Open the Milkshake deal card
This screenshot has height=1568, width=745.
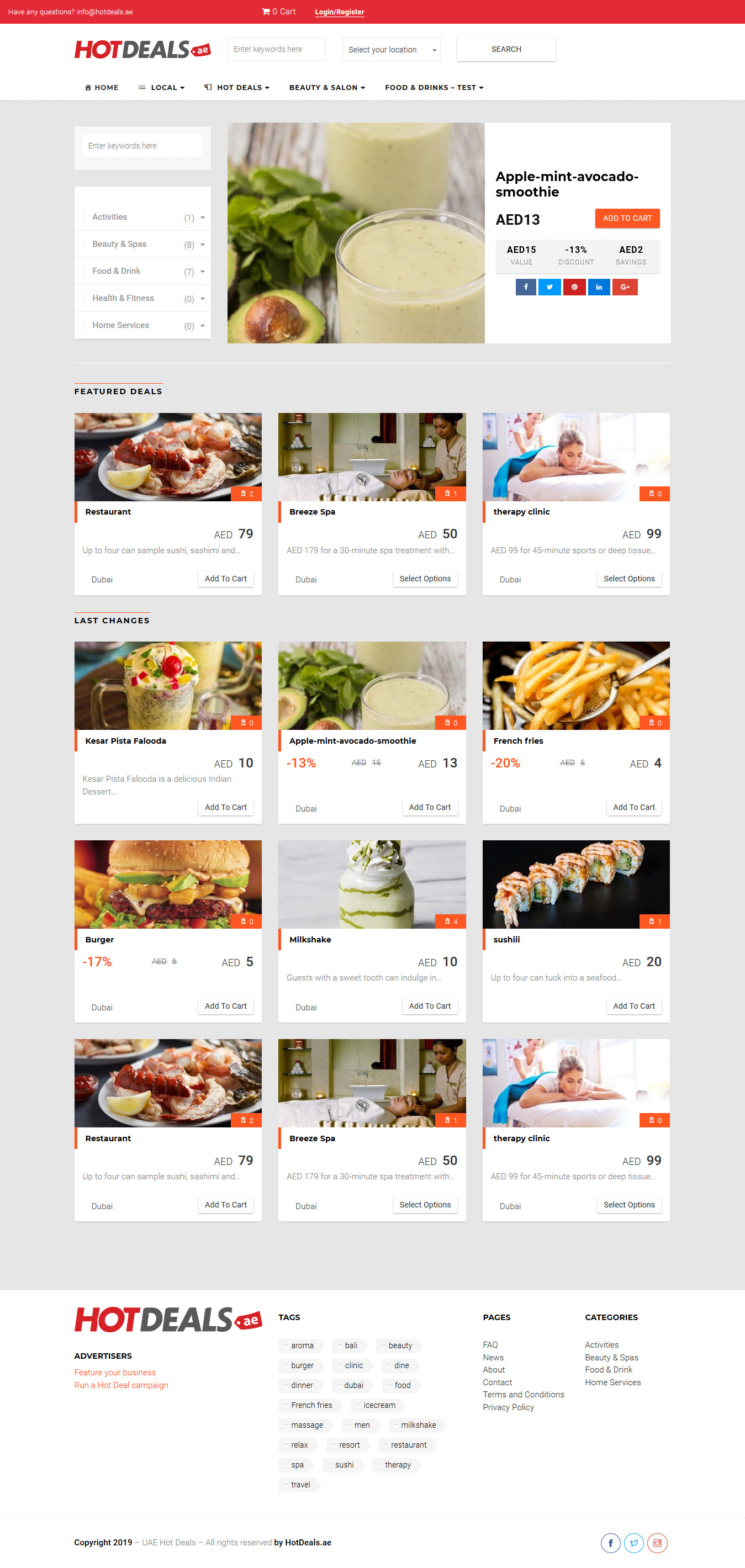(310, 940)
